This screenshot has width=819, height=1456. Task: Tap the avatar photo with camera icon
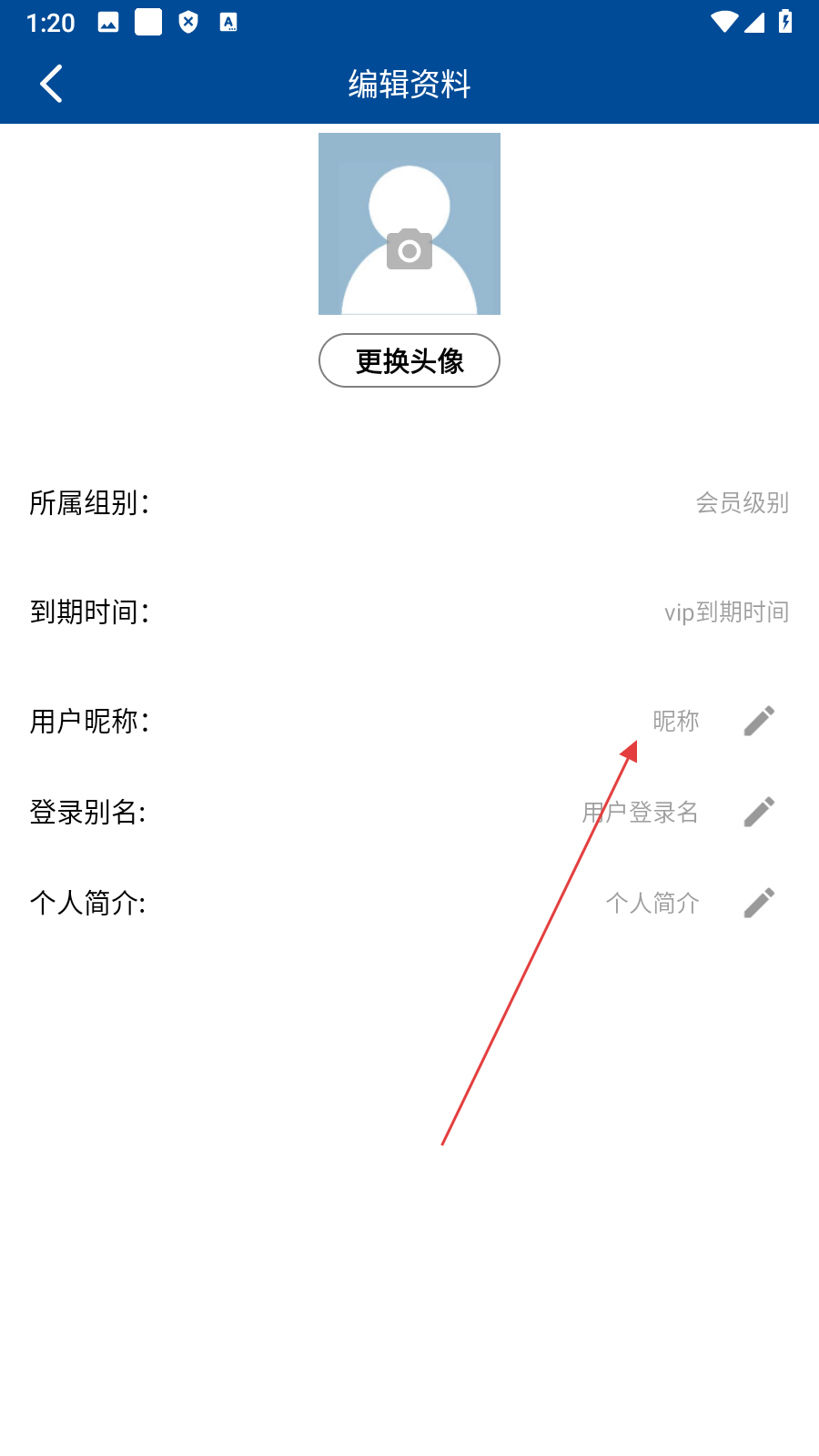[409, 224]
